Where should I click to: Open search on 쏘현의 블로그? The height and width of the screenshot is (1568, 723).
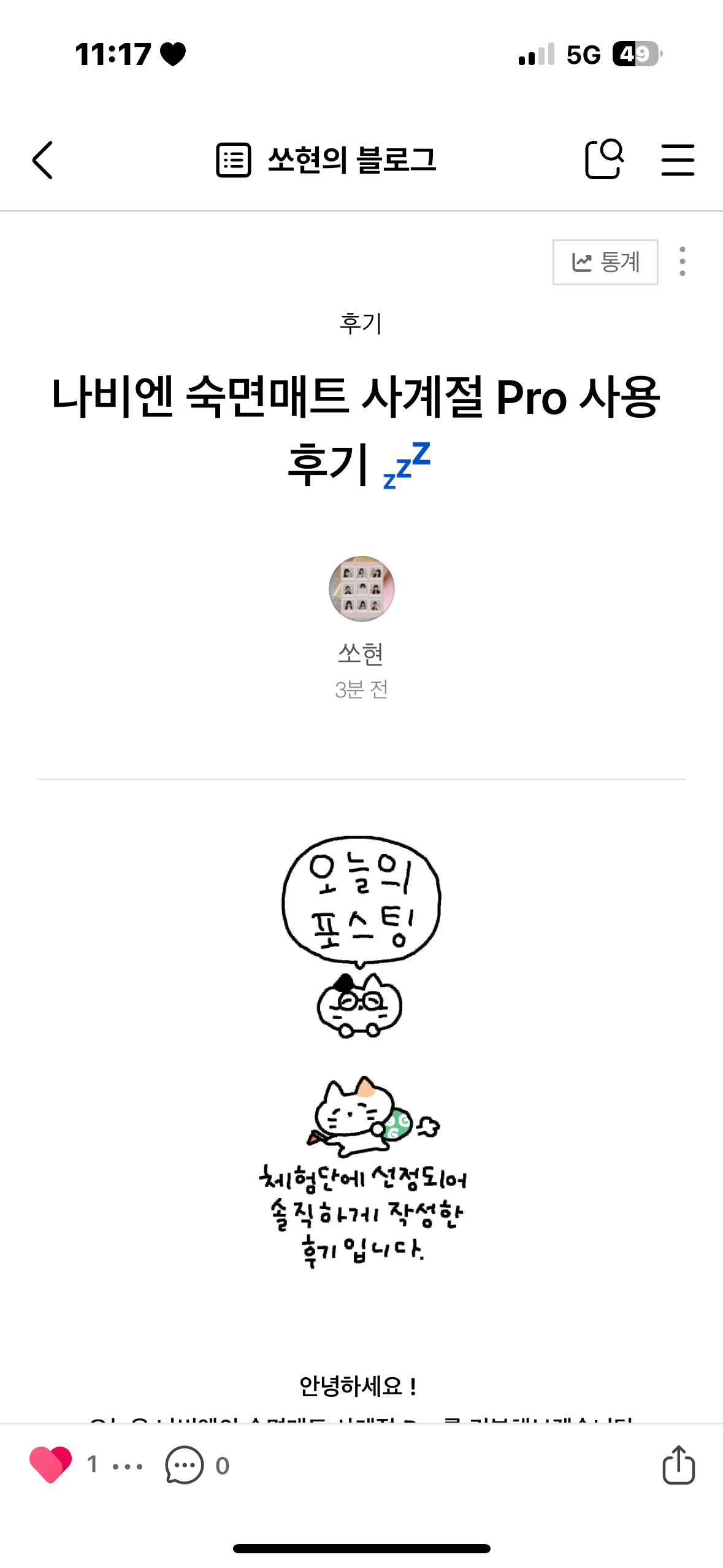604,159
